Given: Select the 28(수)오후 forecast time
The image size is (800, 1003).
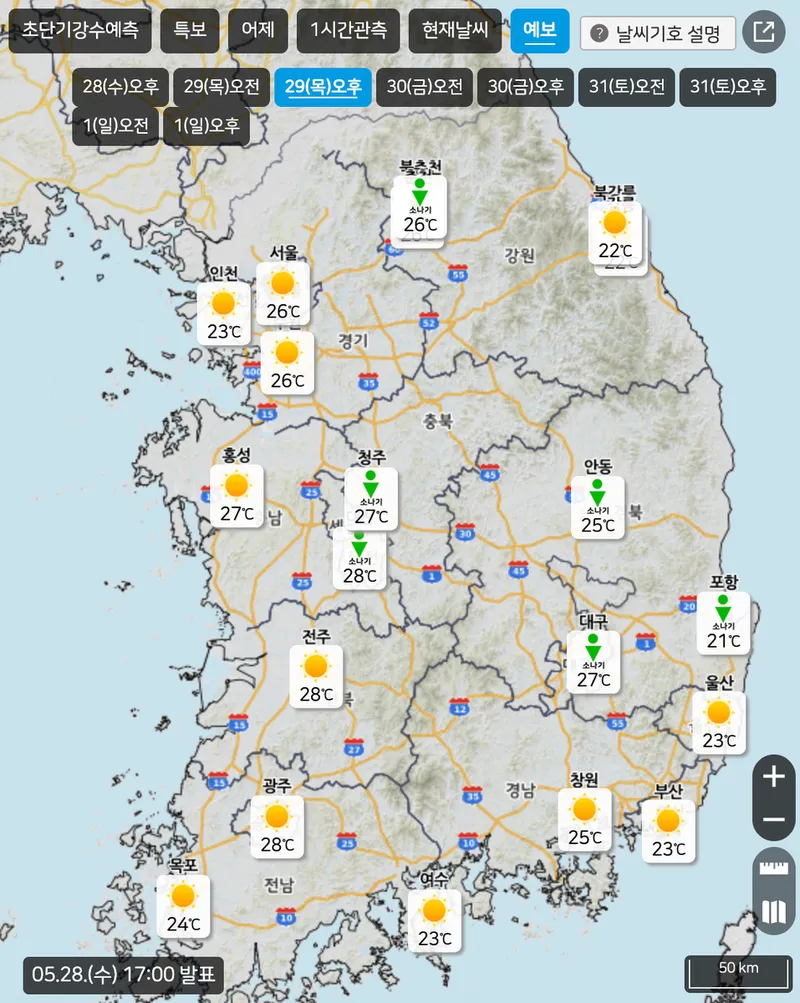Looking at the screenshot, I should (120, 86).
